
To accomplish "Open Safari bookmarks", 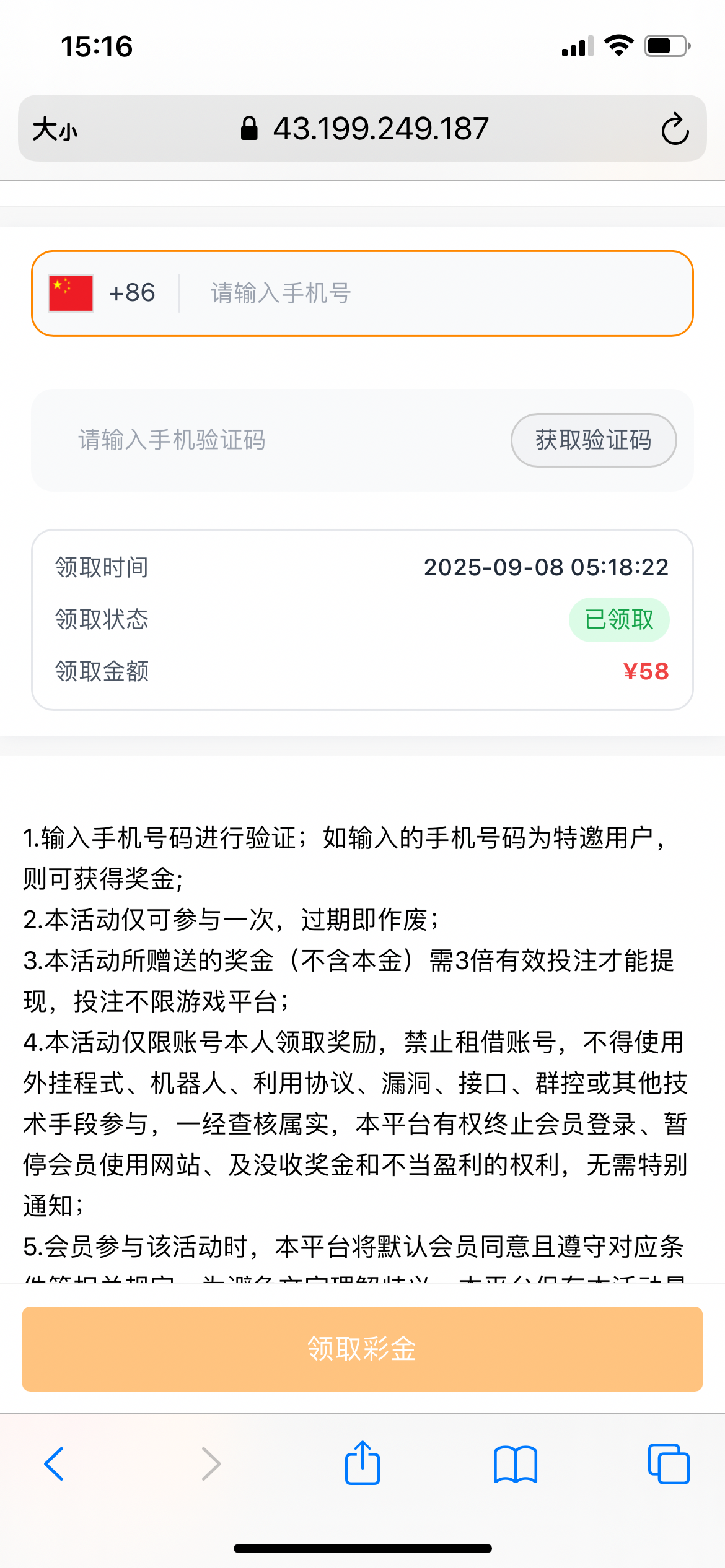I will click(515, 1464).
